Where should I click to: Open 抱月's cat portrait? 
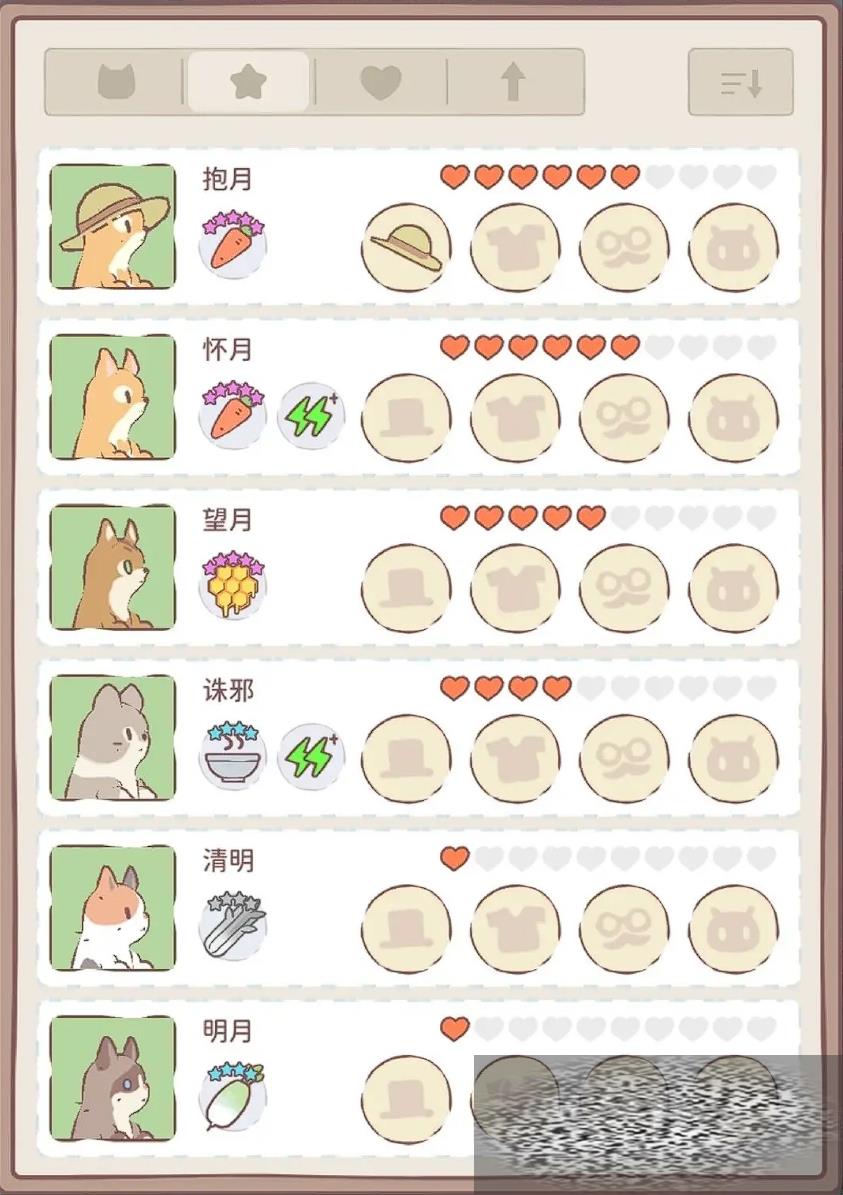click(112, 227)
